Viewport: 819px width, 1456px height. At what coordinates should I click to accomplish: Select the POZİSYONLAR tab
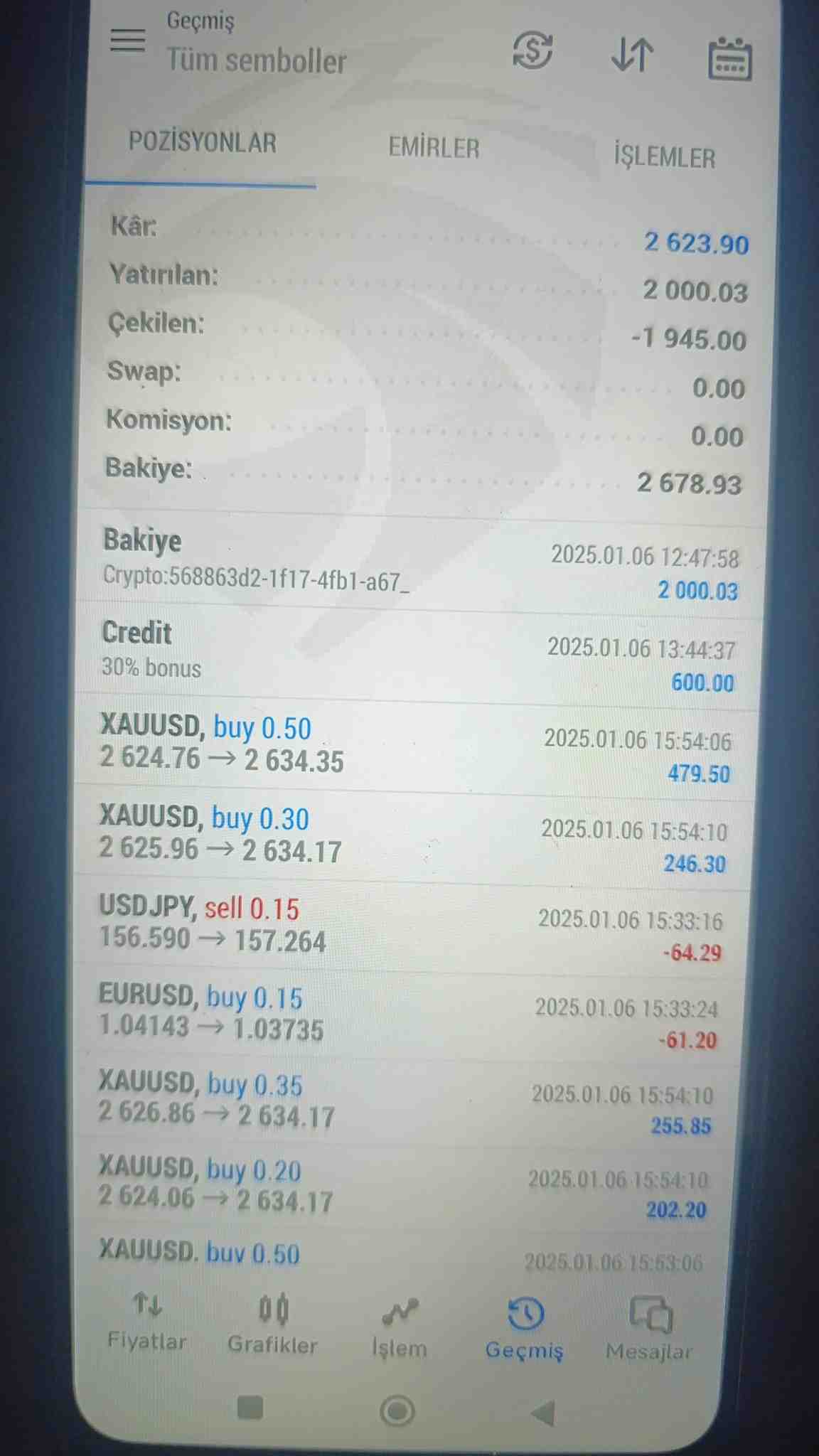click(x=202, y=142)
